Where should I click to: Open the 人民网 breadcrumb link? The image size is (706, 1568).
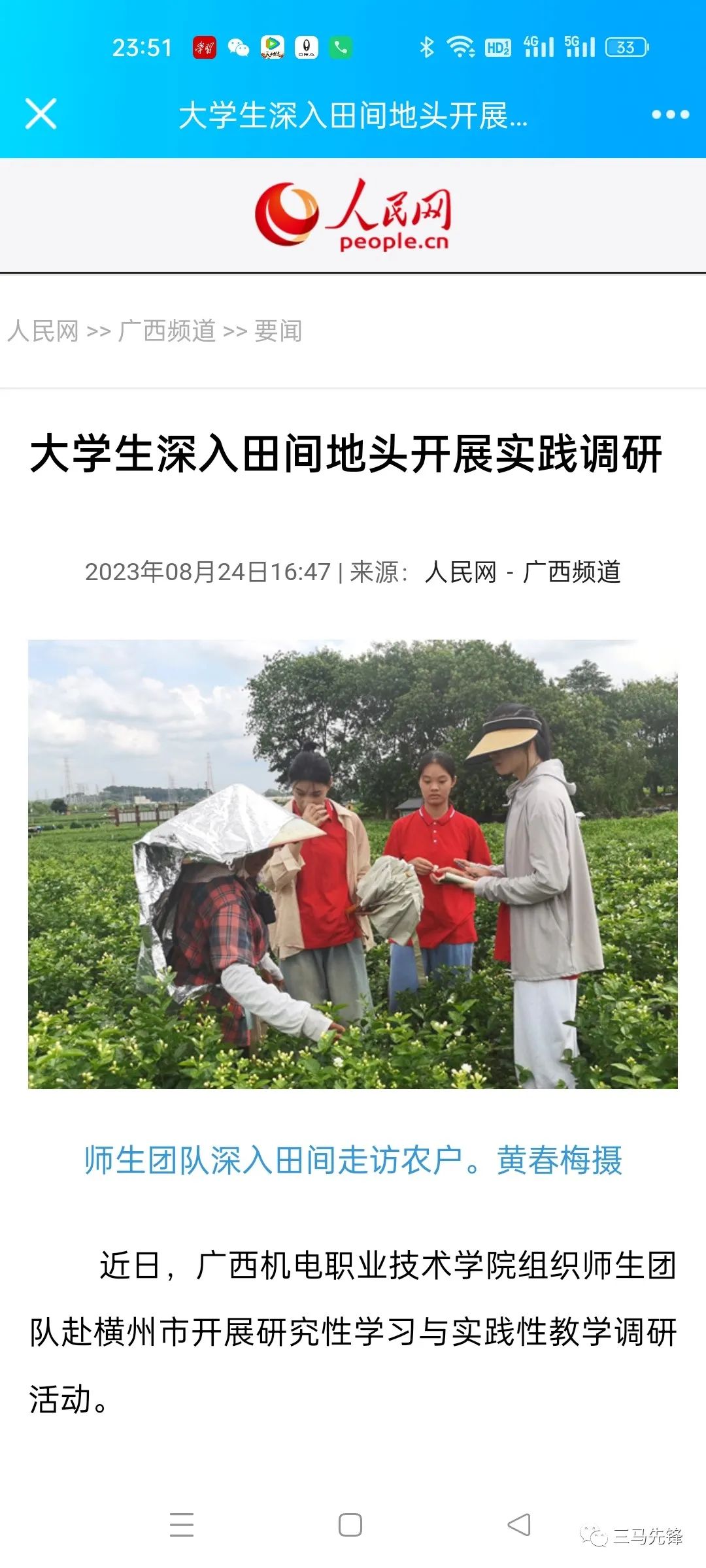[x=43, y=331]
